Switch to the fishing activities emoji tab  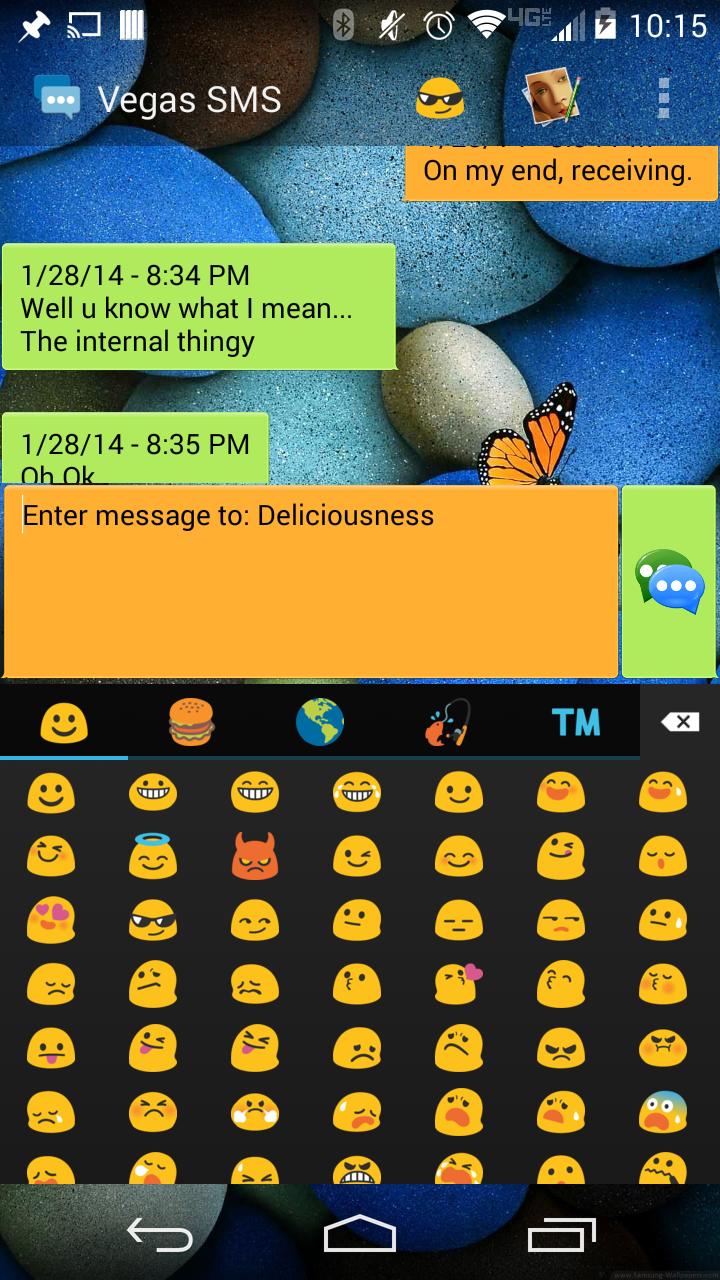click(447, 722)
